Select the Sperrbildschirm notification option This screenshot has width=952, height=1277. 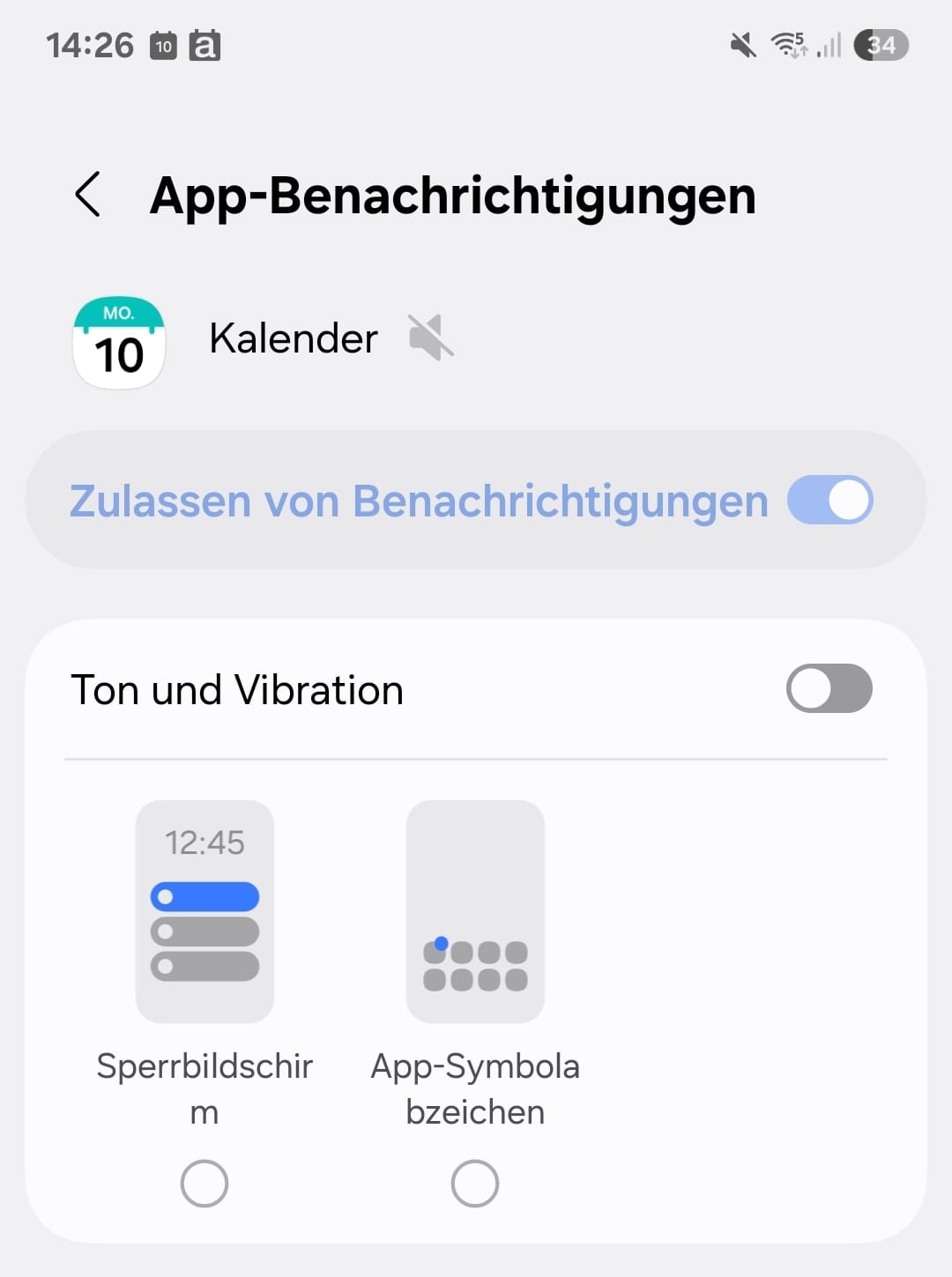[x=205, y=1183]
